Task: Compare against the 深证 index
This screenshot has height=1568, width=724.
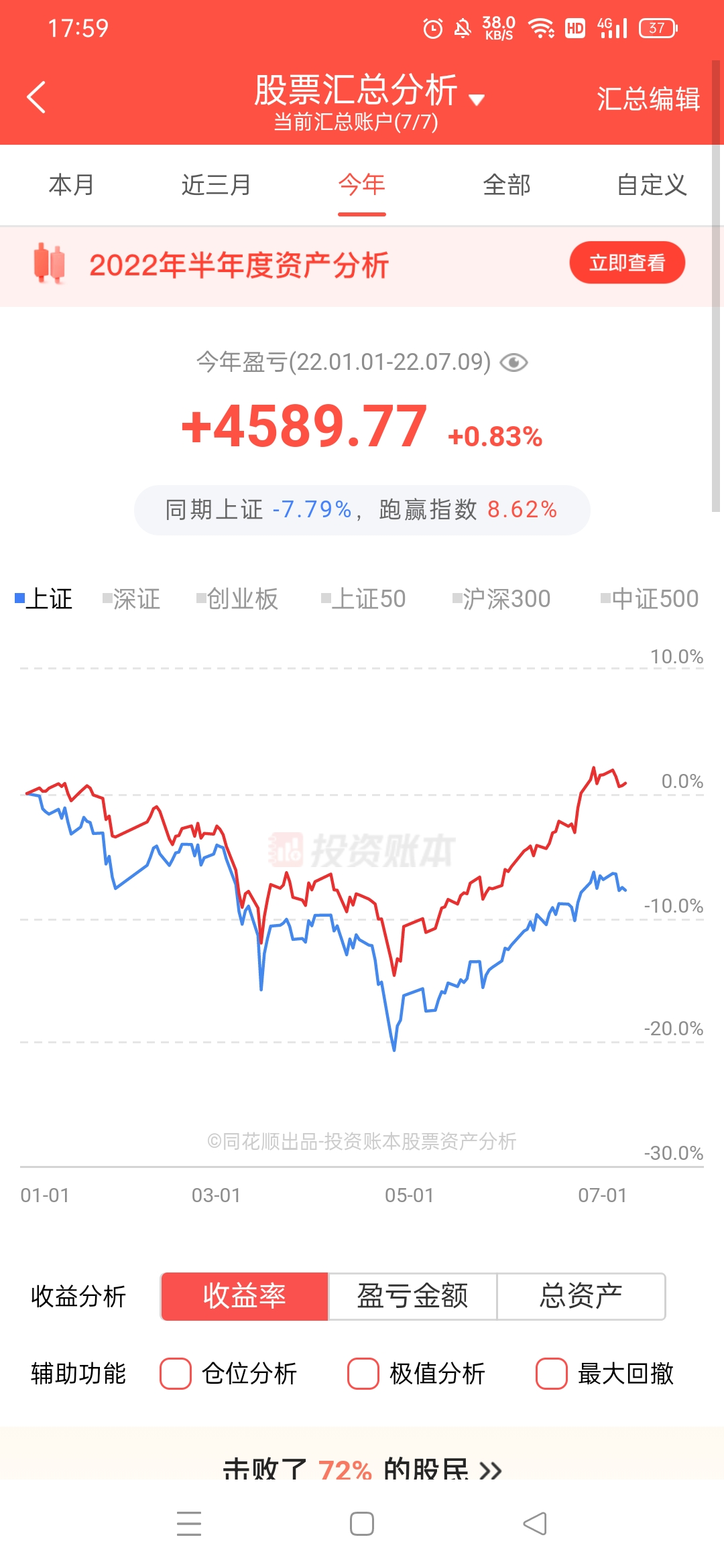Action: 132,598
